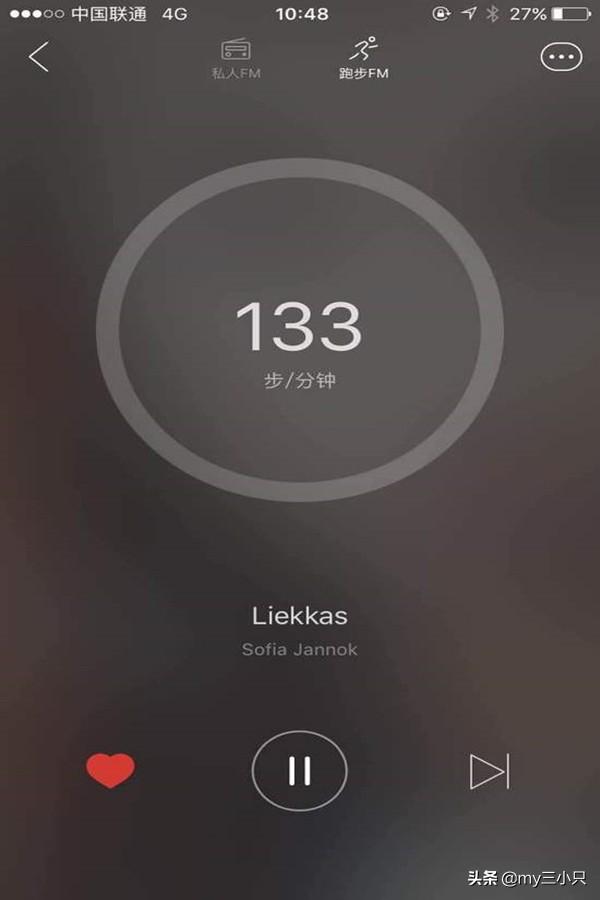Switch to the 私人FM tab
The width and height of the screenshot is (600, 900).
coord(236,58)
